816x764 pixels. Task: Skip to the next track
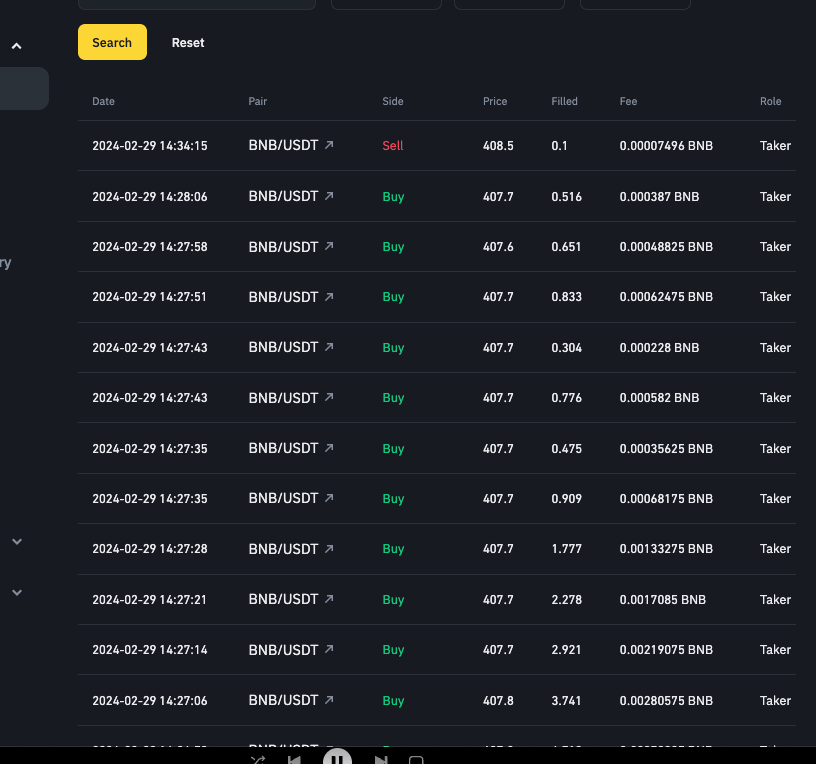[x=381, y=760]
